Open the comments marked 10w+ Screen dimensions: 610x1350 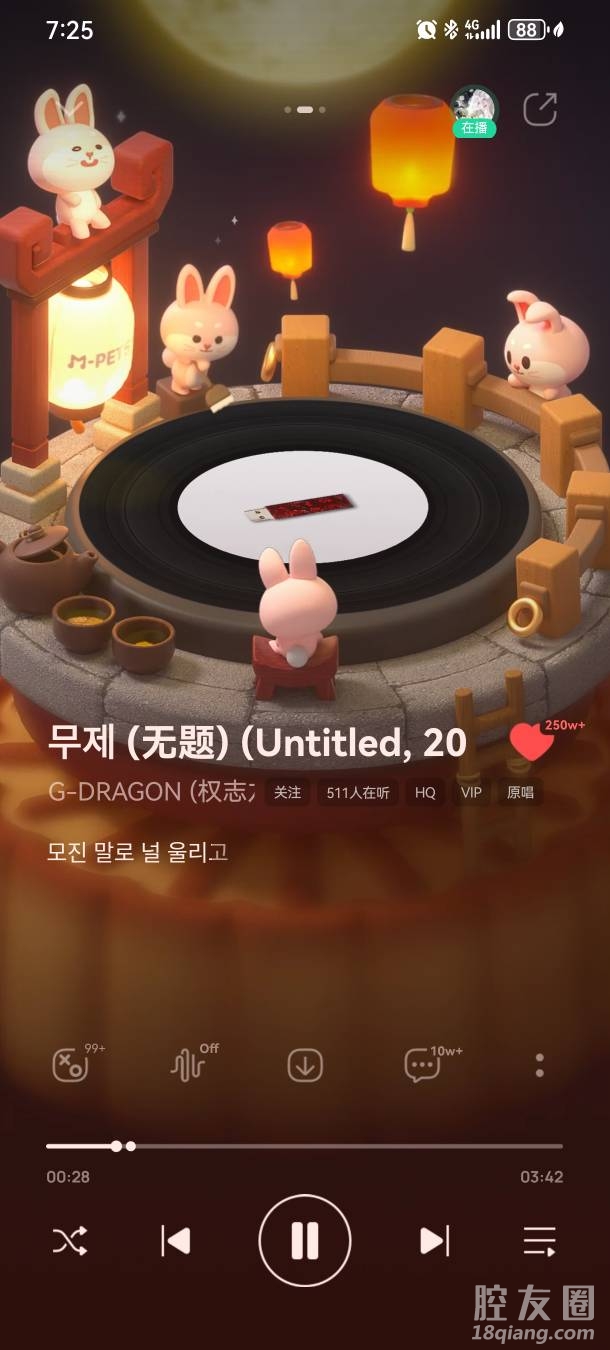pyautogui.click(x=422, y=1065)
